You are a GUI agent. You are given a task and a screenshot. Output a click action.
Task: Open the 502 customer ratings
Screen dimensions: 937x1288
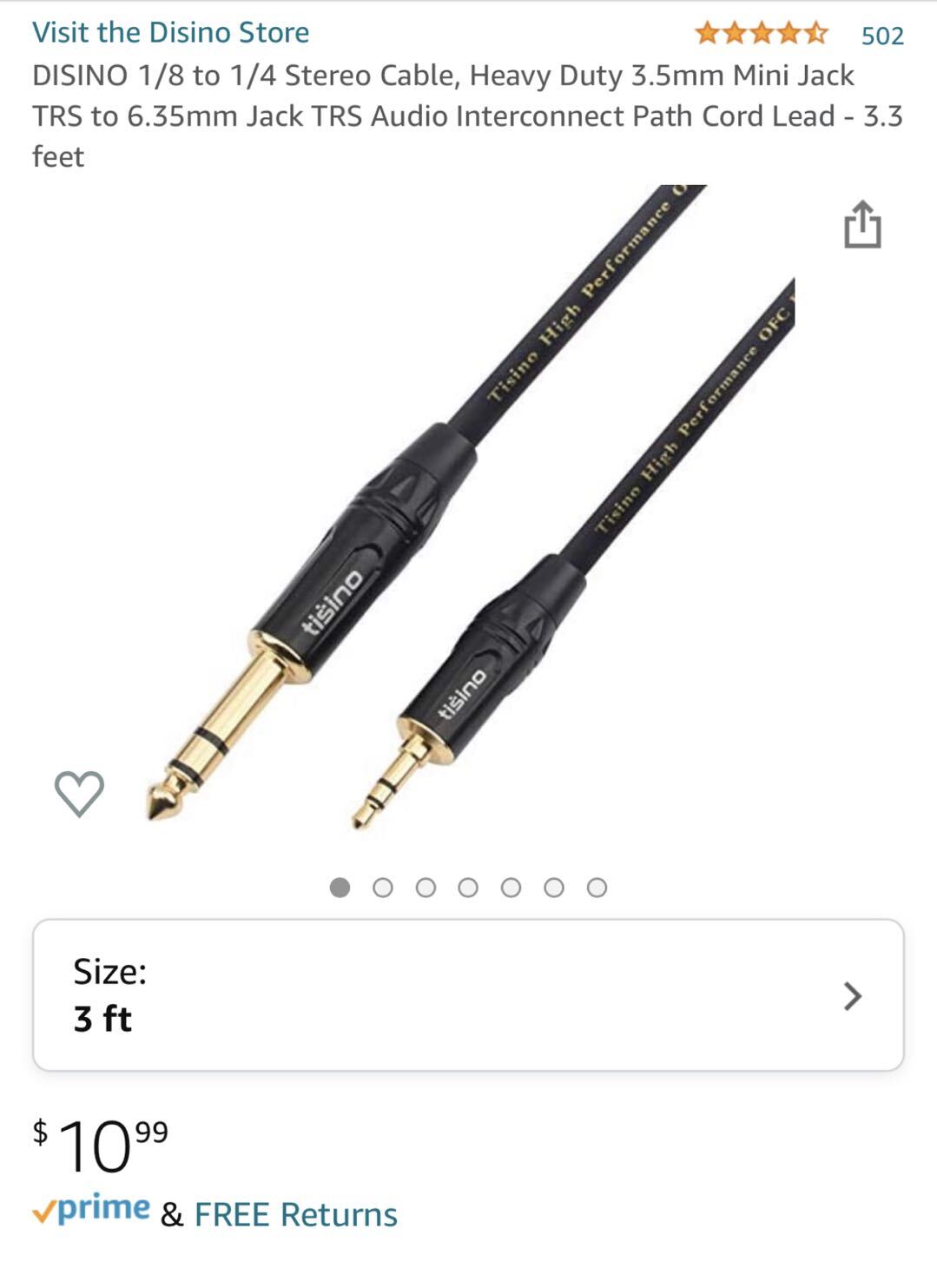tap(881, 36)
